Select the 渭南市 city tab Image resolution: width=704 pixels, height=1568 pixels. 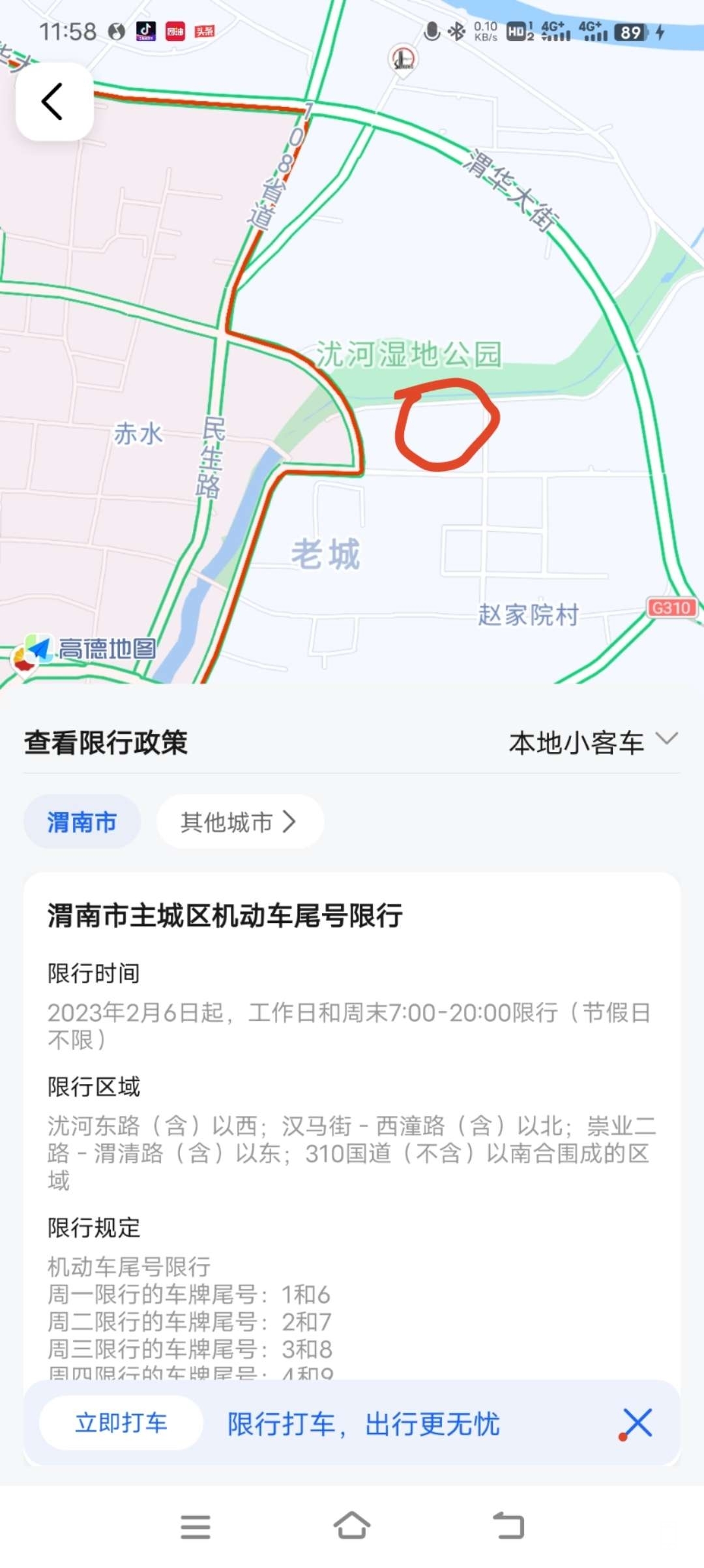(x=82, y=822)
